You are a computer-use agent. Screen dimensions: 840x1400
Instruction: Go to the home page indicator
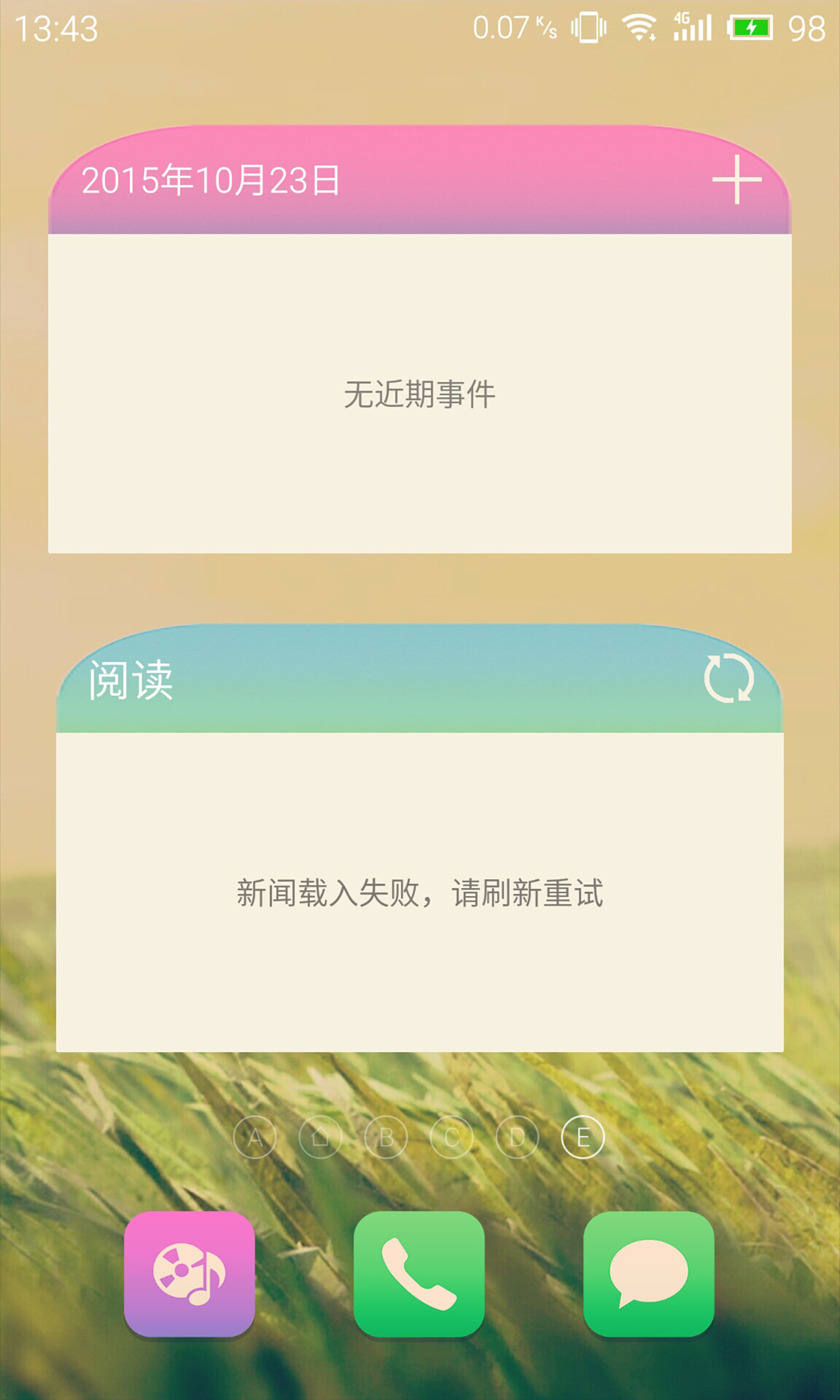click(320, 1137)
